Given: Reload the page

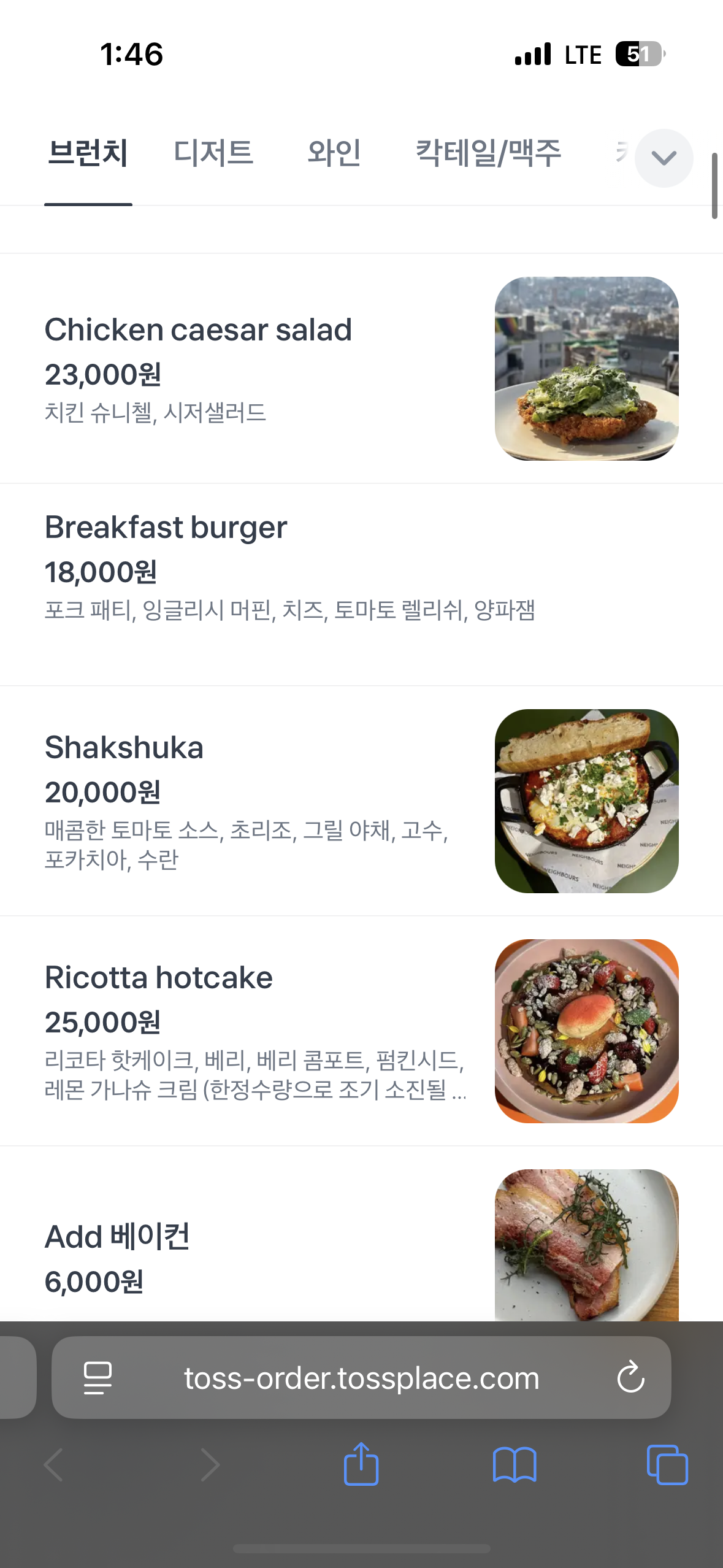Looking at the screenshot, I should click(x=630, y=1378).
